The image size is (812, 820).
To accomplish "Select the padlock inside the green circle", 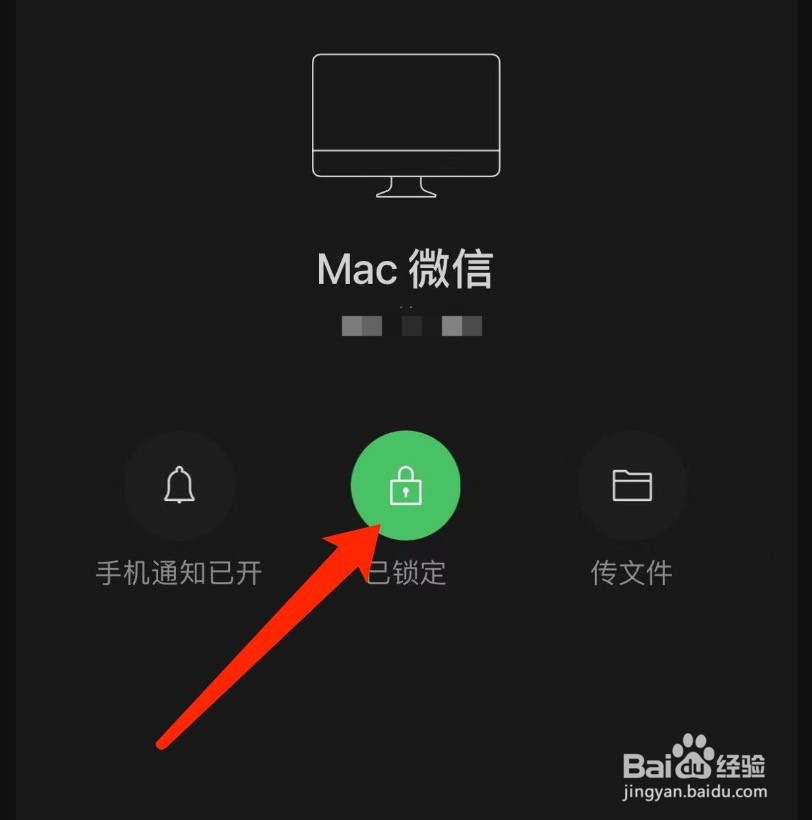I will click(405, 485).
